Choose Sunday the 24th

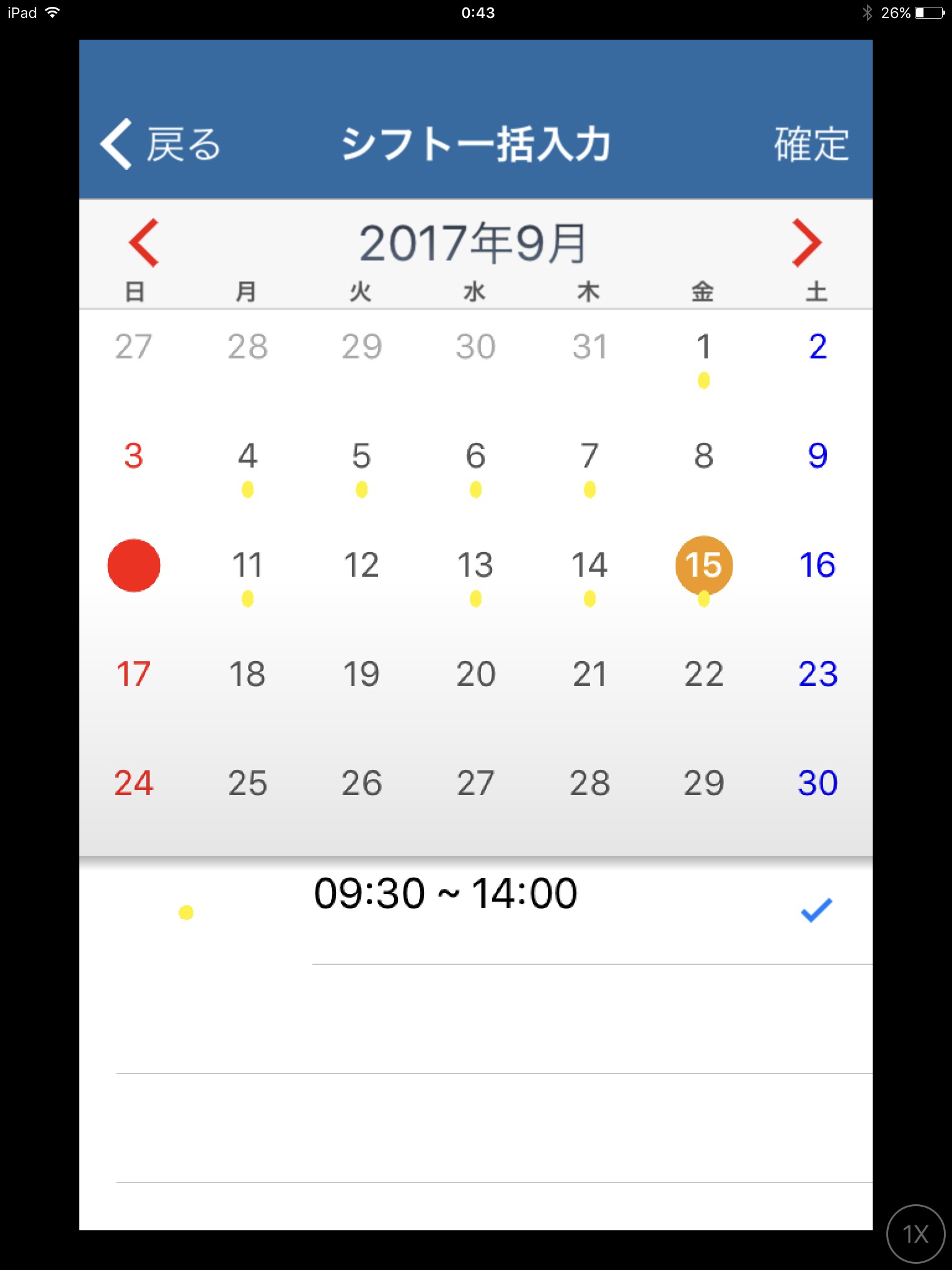(x=134, y=783)
